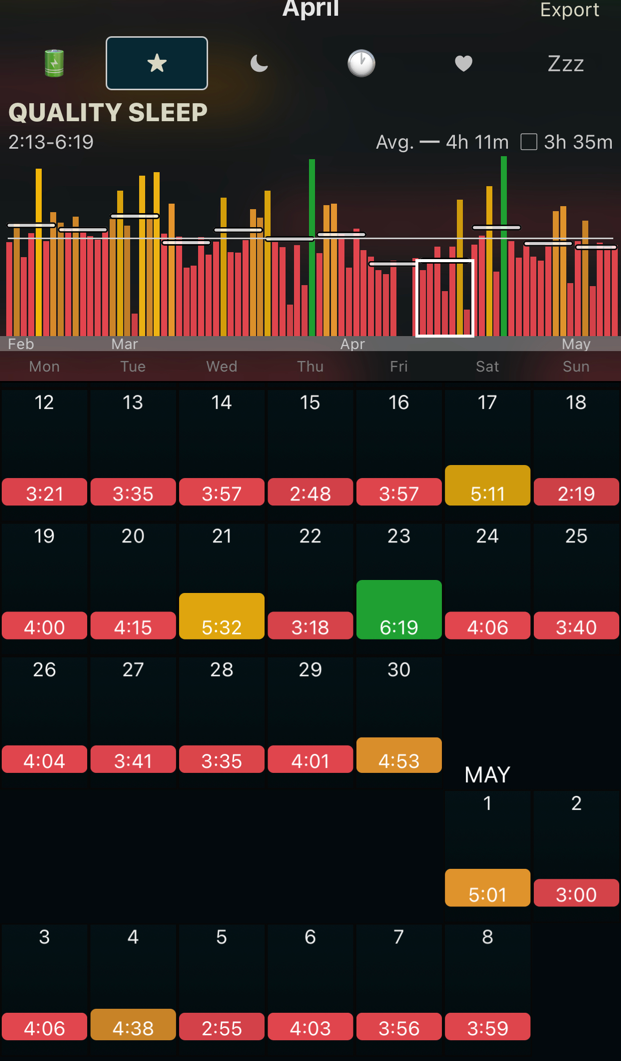Select May 2 showing 3:00
The height and width of the screenshot is (1061, 621).
click(576, 849)
